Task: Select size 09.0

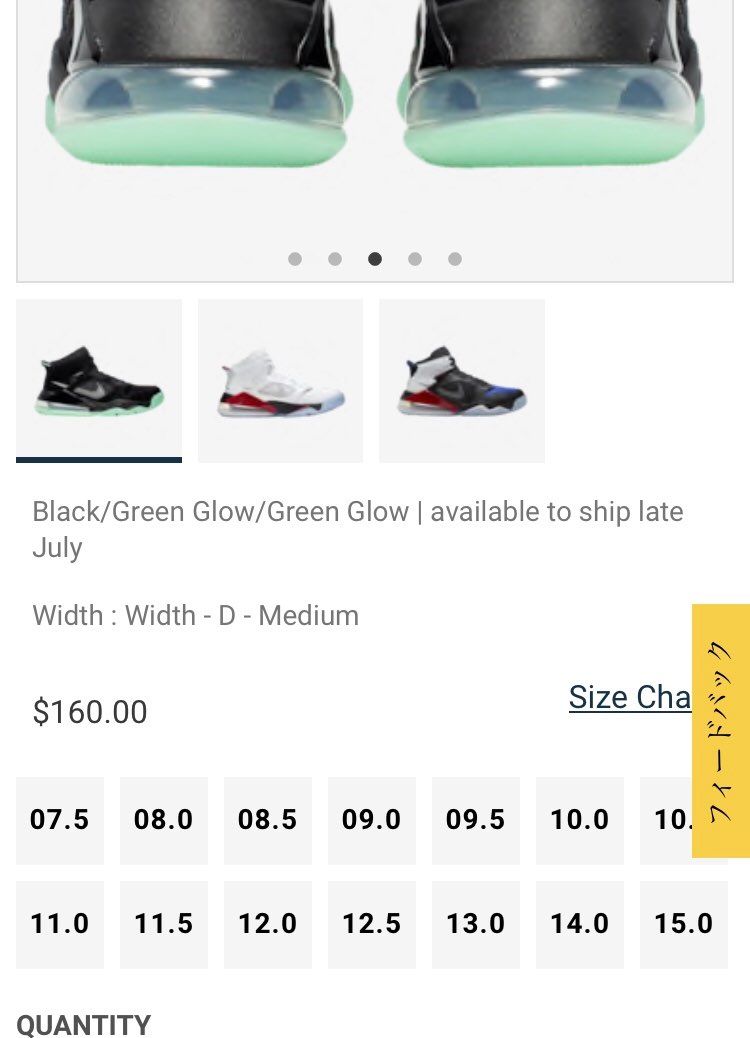Action: 371,820
